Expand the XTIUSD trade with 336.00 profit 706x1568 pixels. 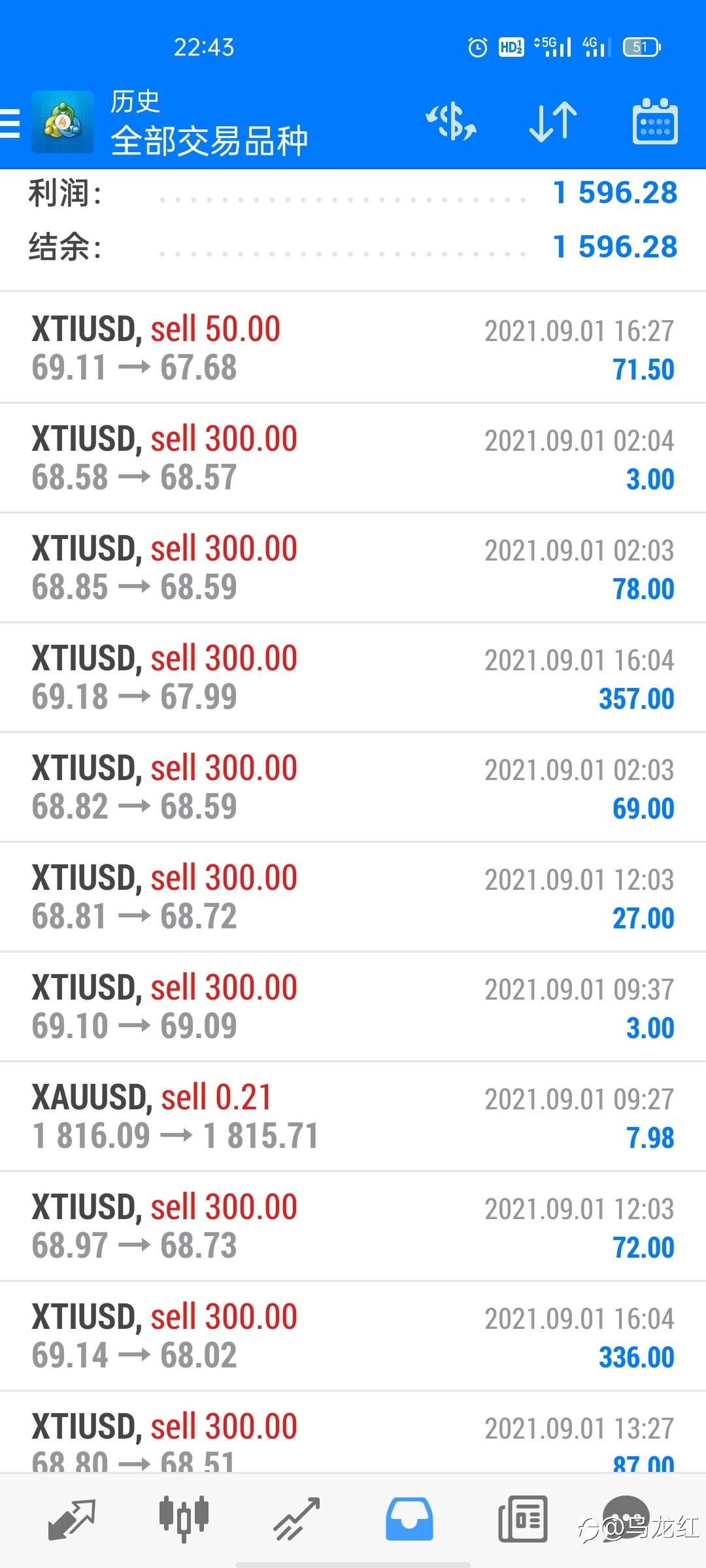(353, 1335)
